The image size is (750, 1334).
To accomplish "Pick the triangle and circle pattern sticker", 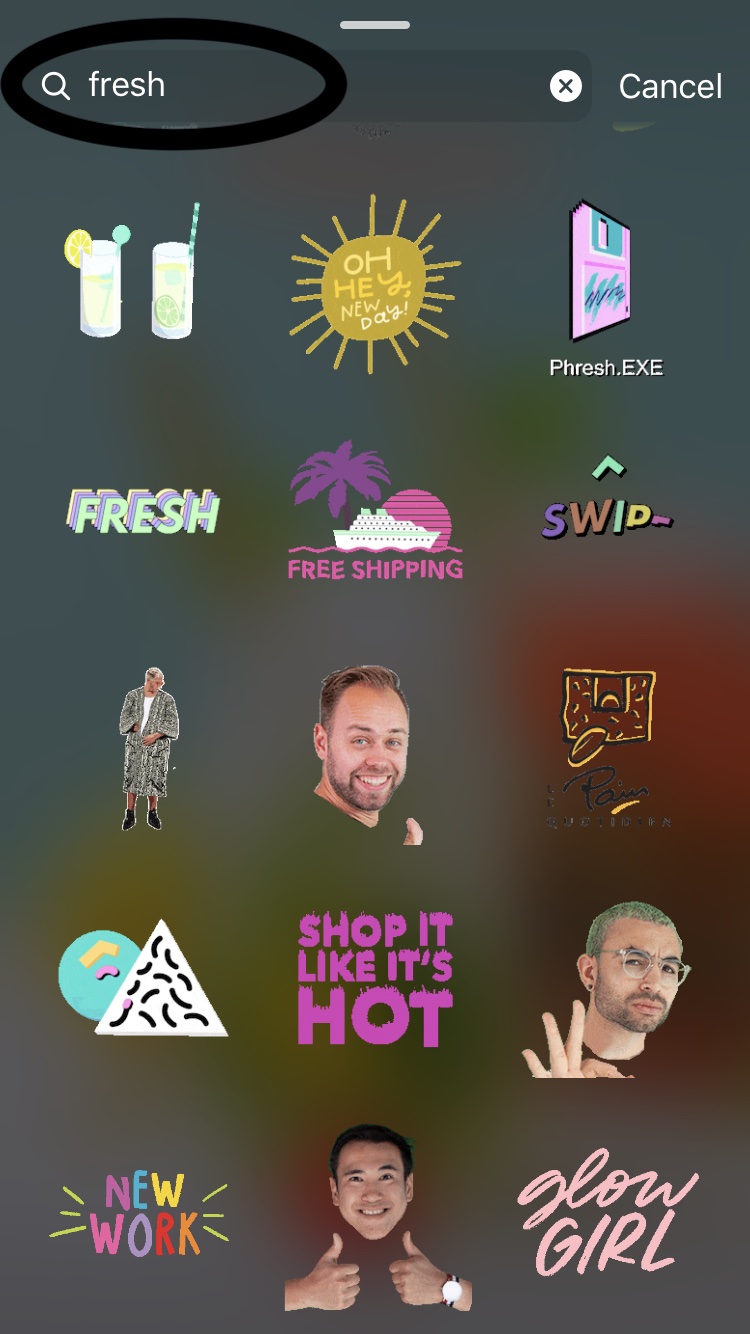I will [x=143, y=981].
